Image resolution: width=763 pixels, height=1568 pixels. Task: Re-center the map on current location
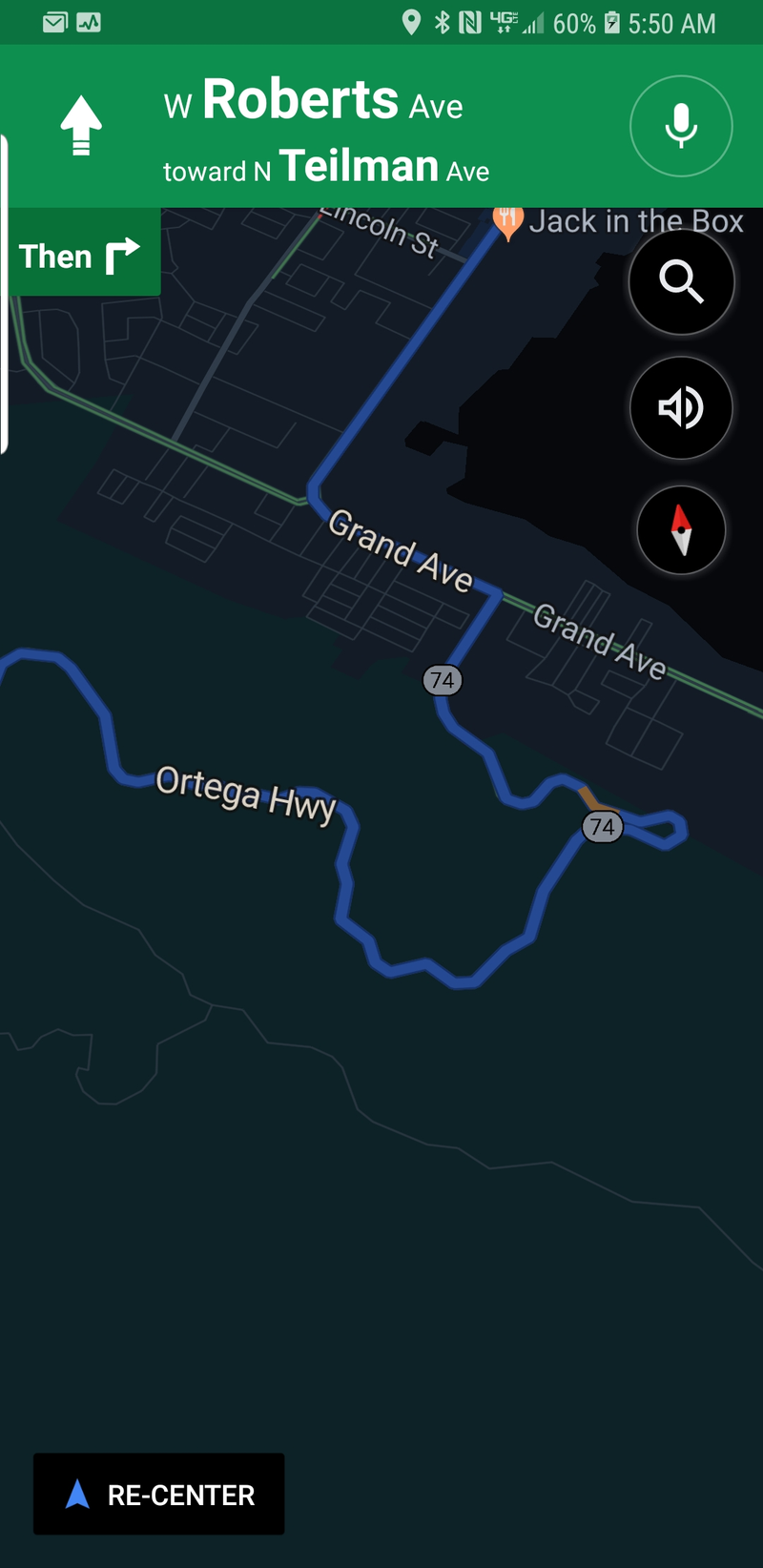pos(159,1494)
